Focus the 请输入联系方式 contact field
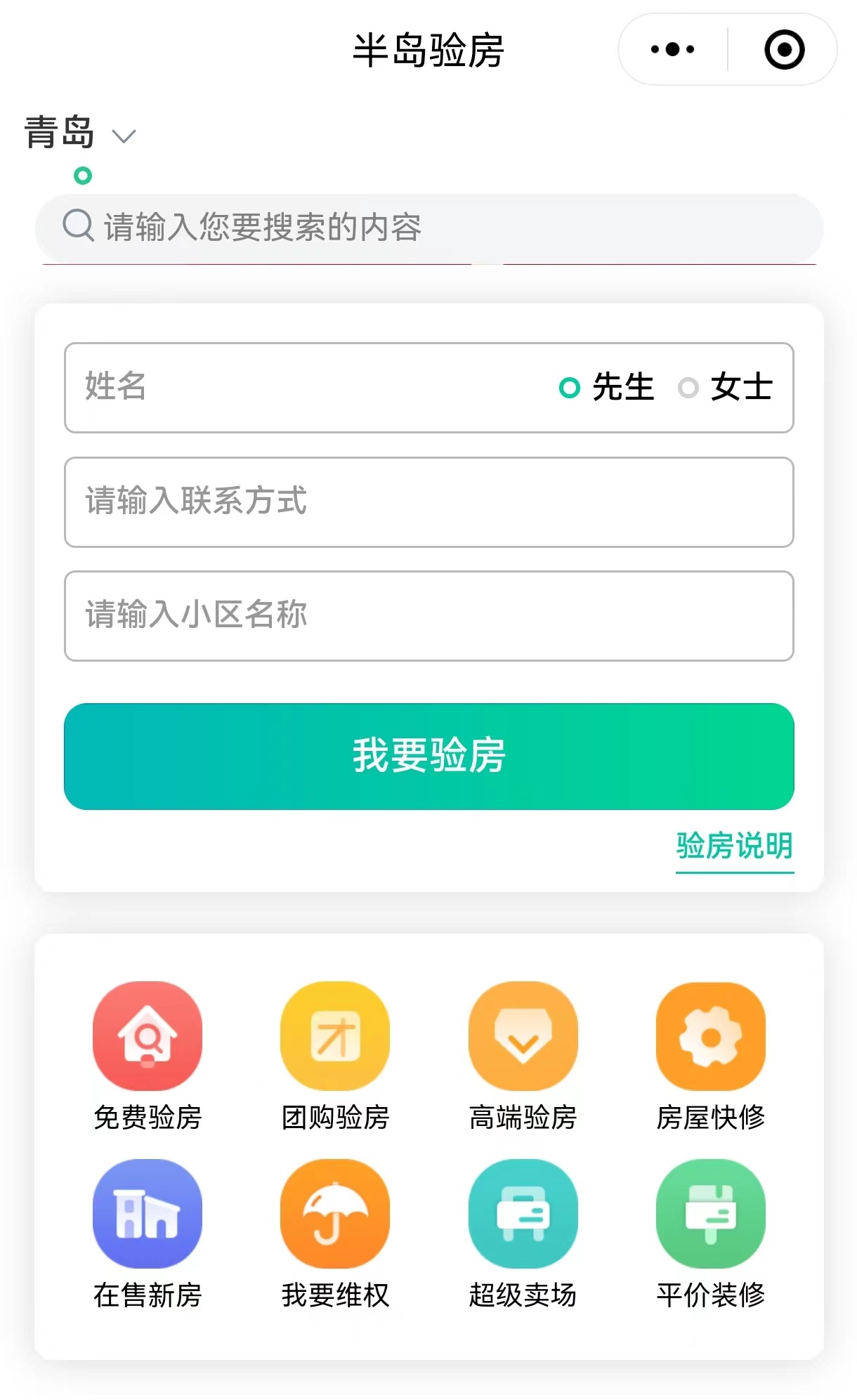 [429, 502]
